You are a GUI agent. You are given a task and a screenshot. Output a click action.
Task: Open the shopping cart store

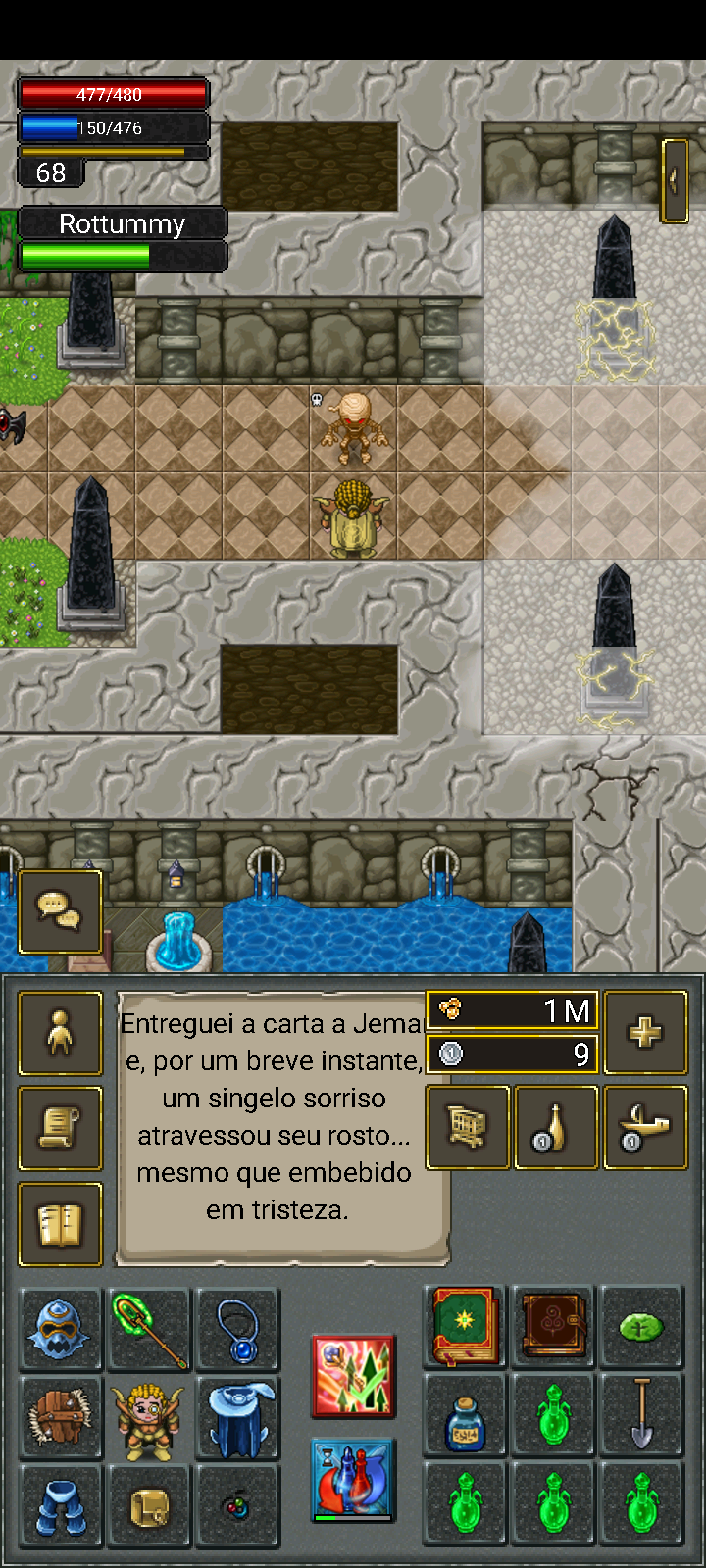[x=468, y=1127]
